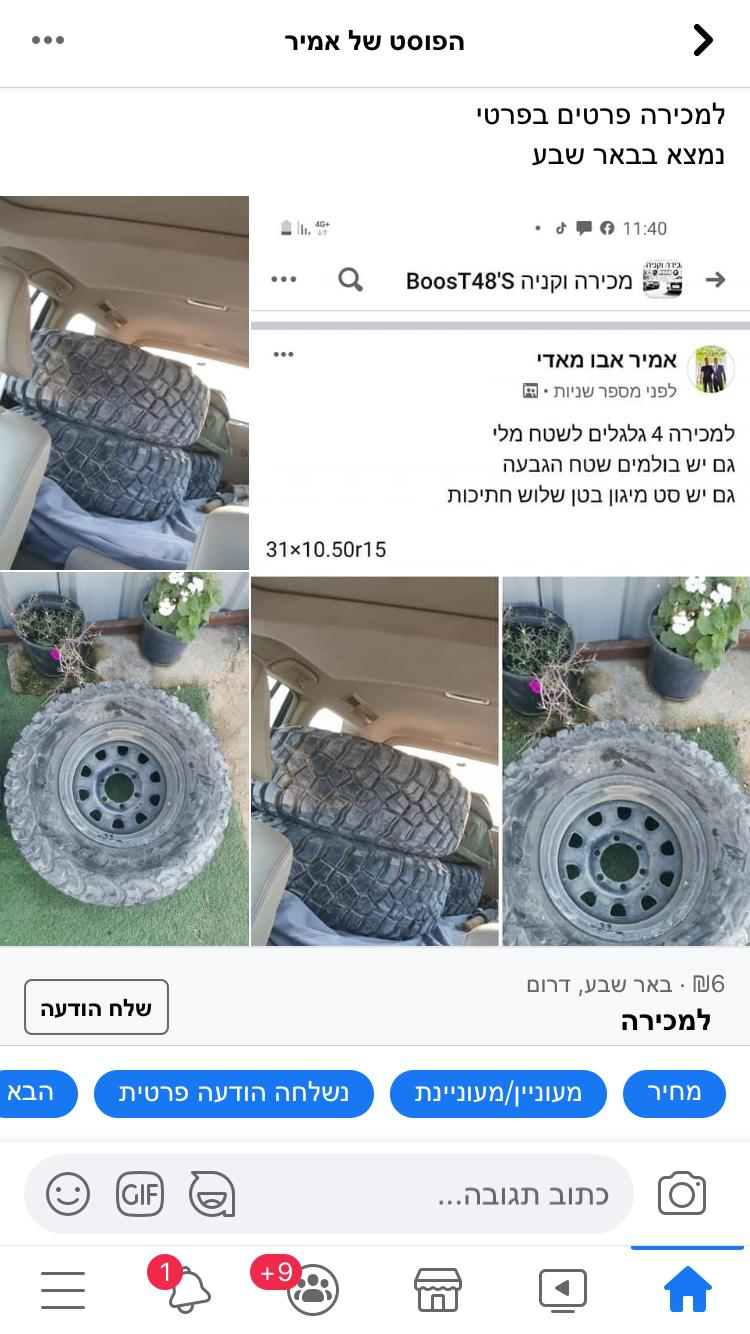Switch to the Watch video tab
The width and height of the screenshot is (750, 1334).
tap(562, 1290)
